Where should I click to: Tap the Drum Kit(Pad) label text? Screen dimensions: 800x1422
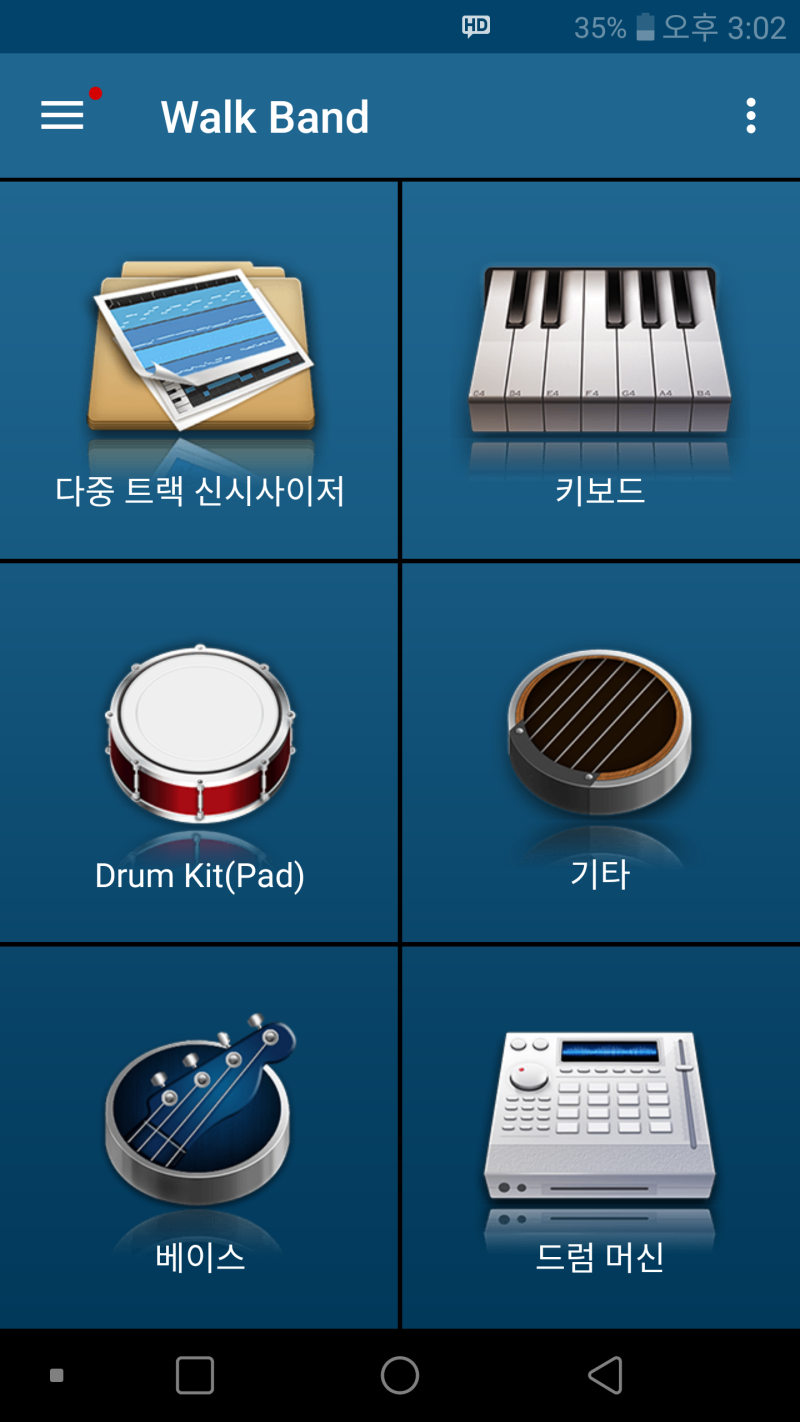point(199,875)
